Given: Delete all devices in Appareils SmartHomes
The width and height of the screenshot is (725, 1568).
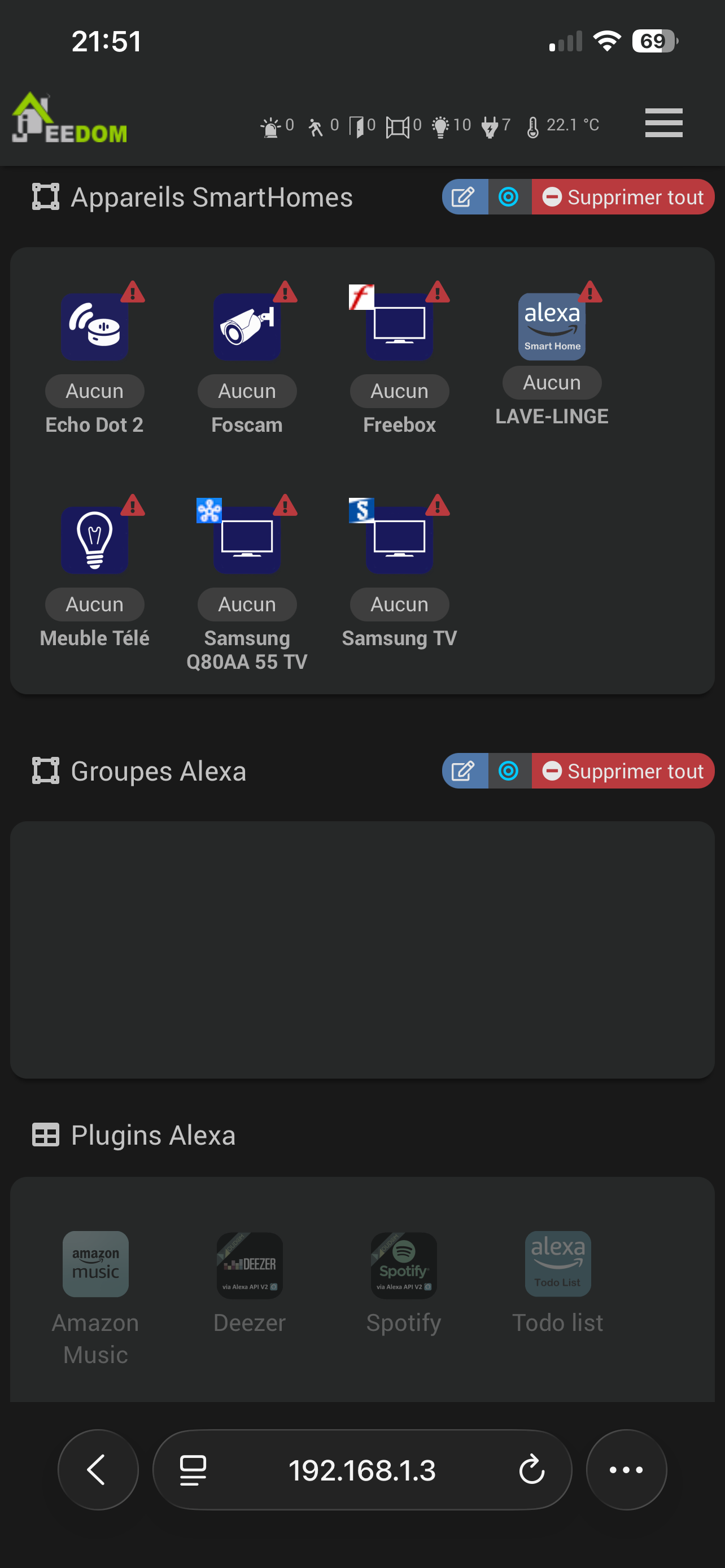Looking at the screenshot, I should [623, 196].
